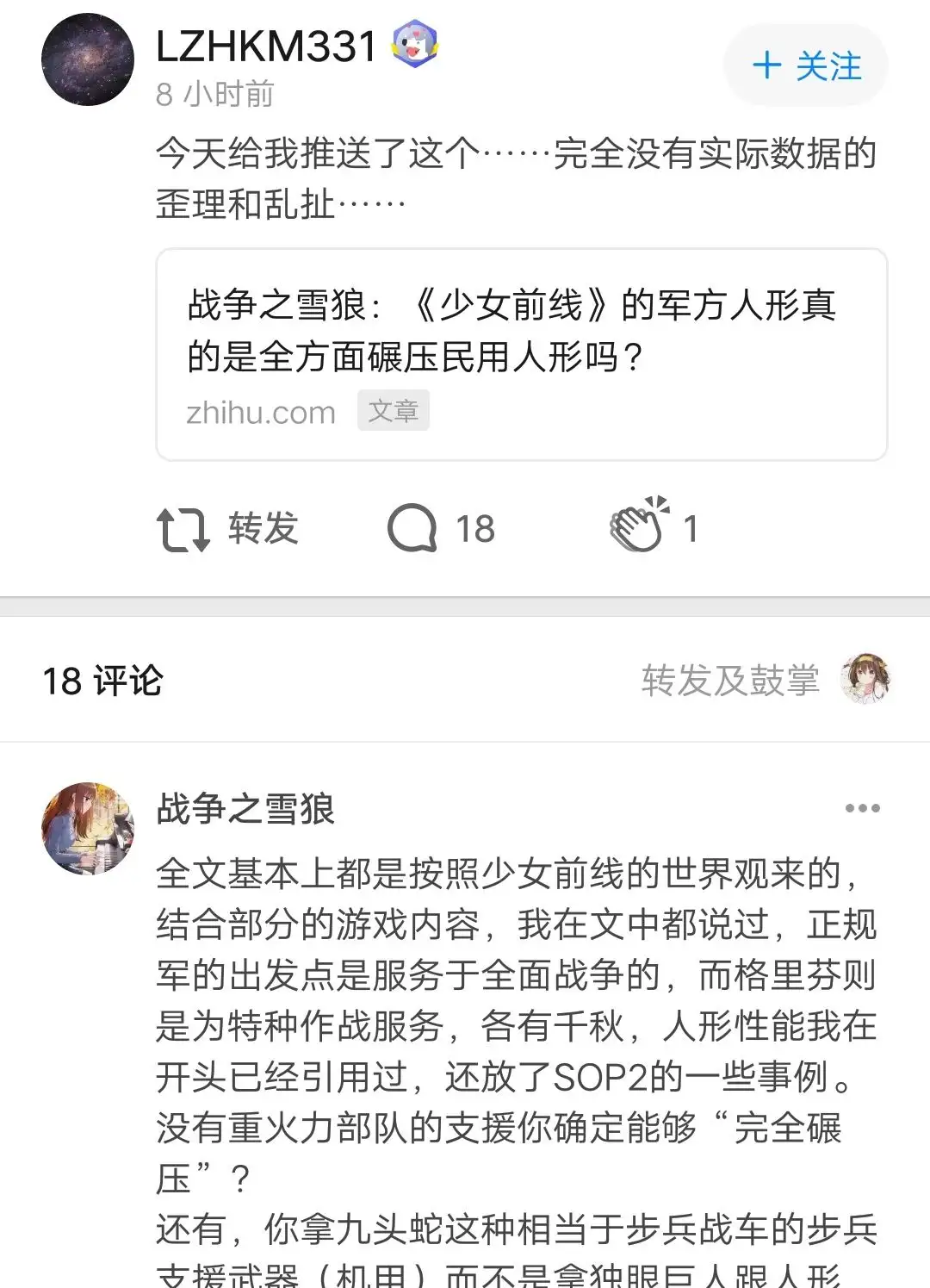Image resolution: width=930 pixels, height=1288 pixels.
Task: Open the linked zhihu.com article card
Action: pos(521,354)
